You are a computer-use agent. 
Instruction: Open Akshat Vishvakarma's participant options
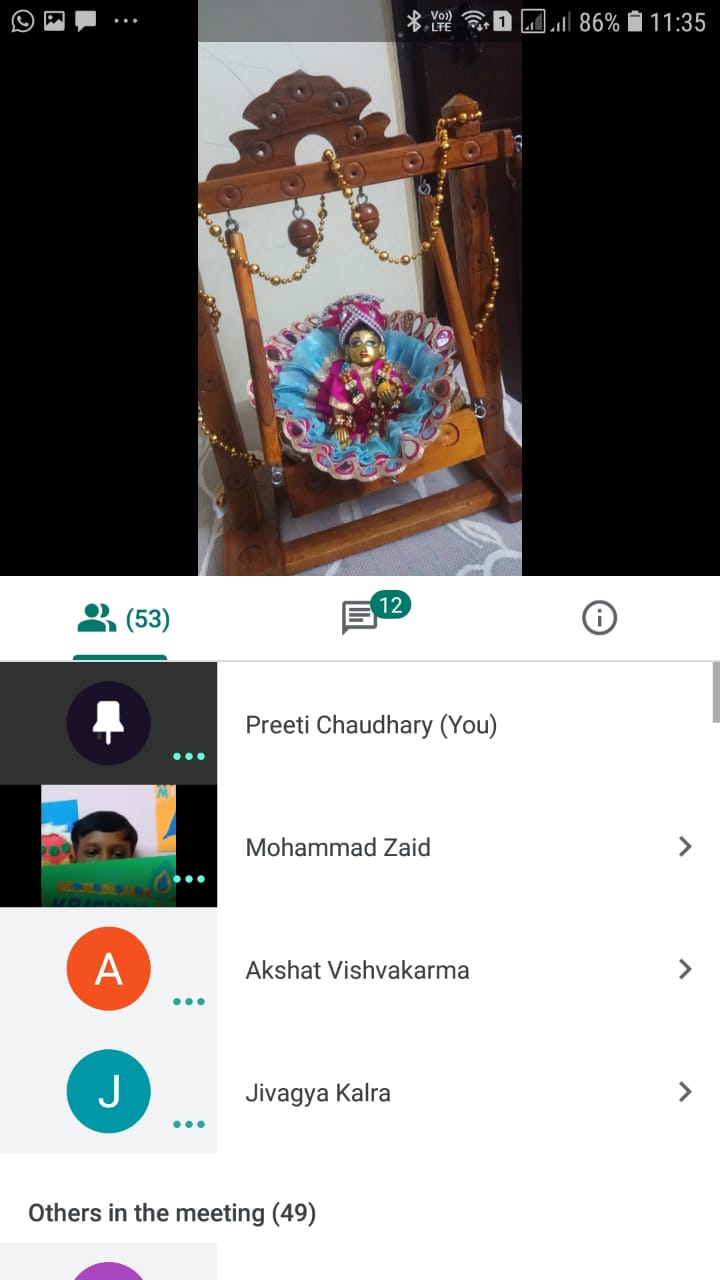(x=685, y=969)
